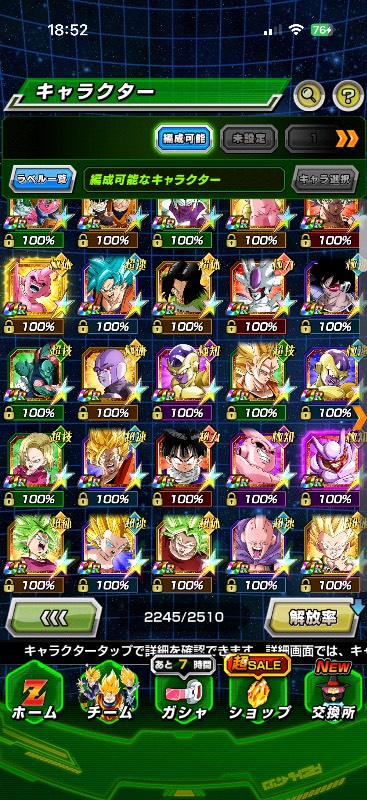
Task: Switch to the 交換所 tab
Action: (x=333, y=694)
